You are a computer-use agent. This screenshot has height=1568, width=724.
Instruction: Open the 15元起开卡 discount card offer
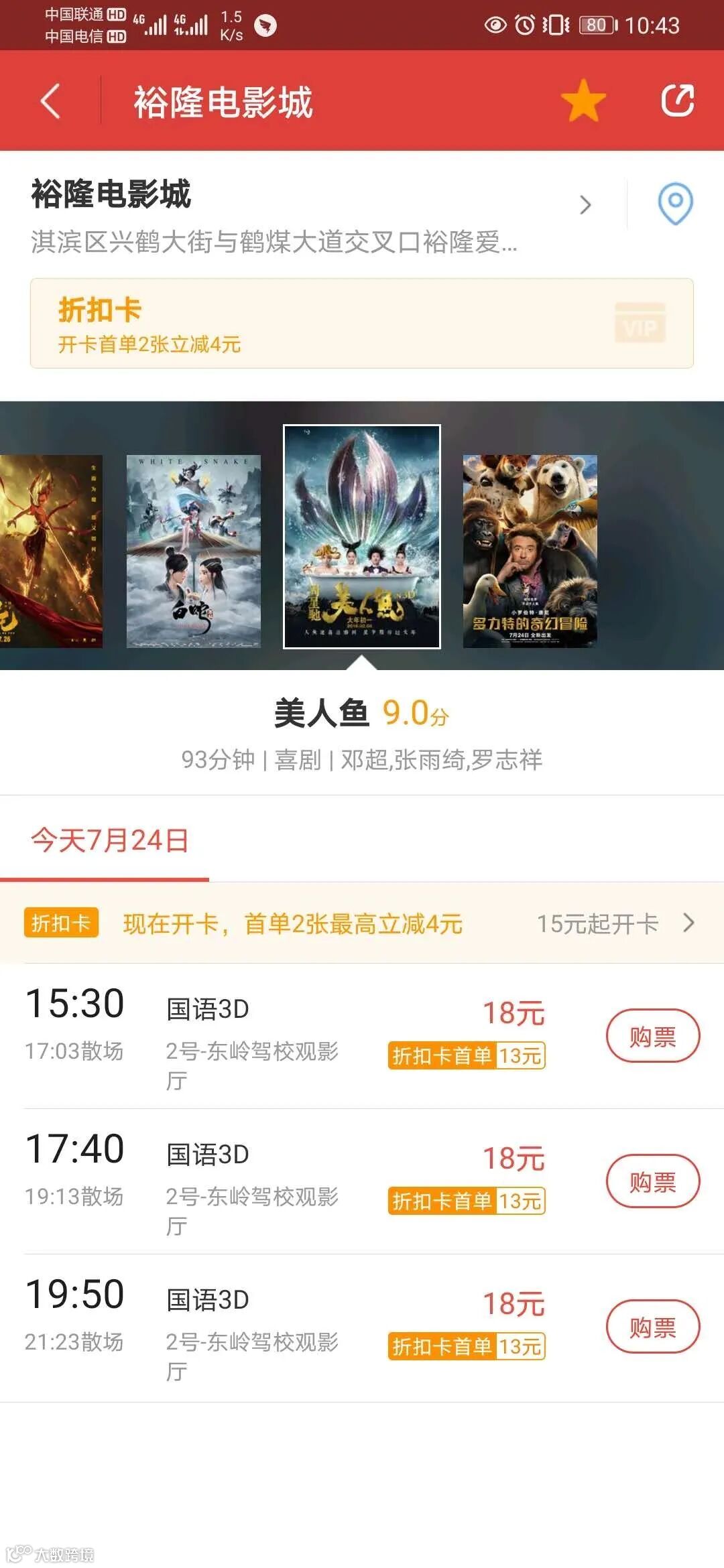pos(615,924)
